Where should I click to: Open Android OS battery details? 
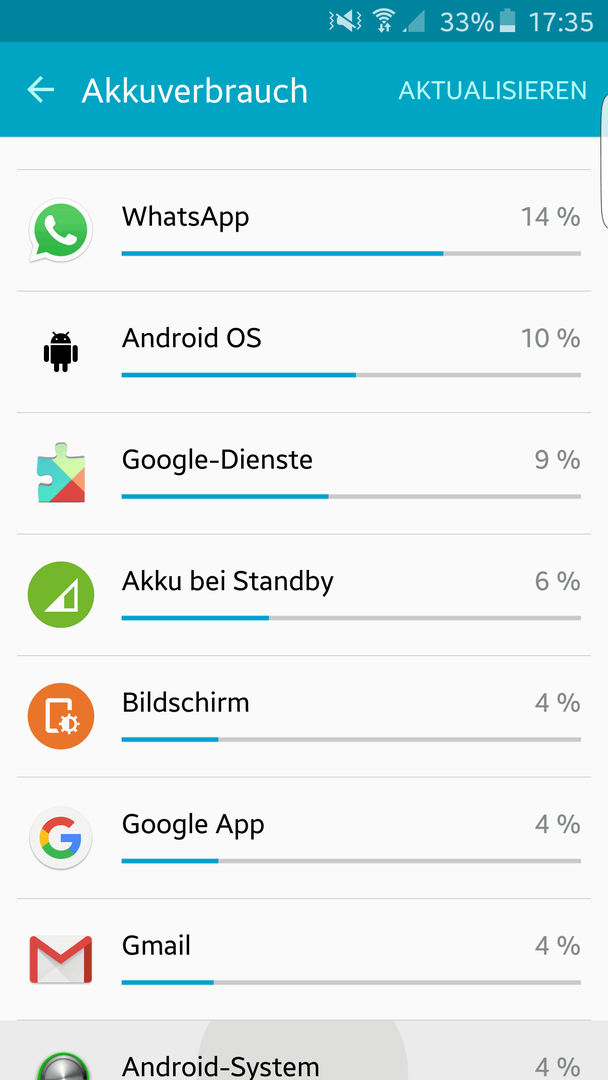coord(304,352)
